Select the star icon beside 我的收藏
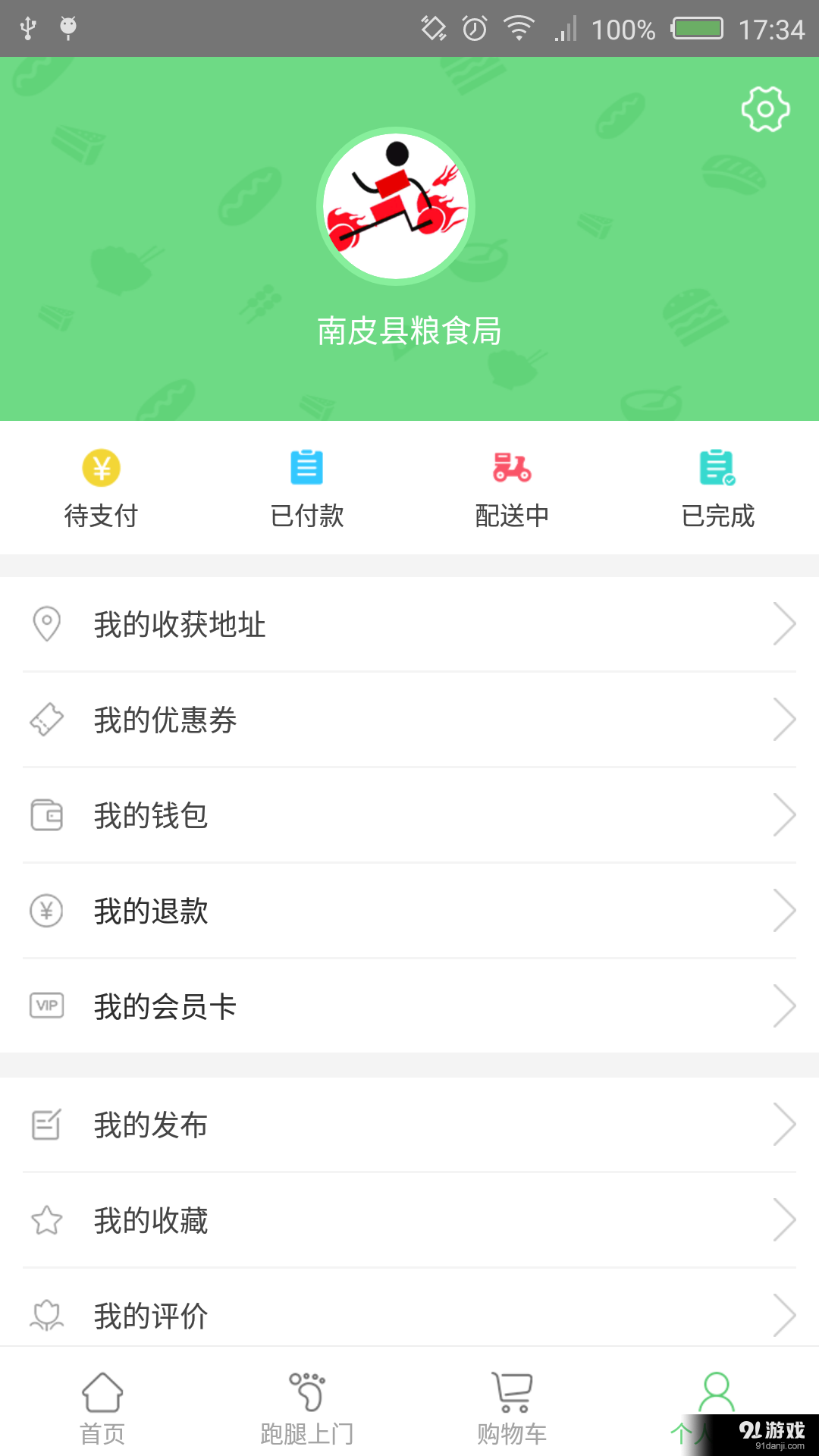Screen dimensions: 819x1456 pyautogui.click(x=47, y=1220)
